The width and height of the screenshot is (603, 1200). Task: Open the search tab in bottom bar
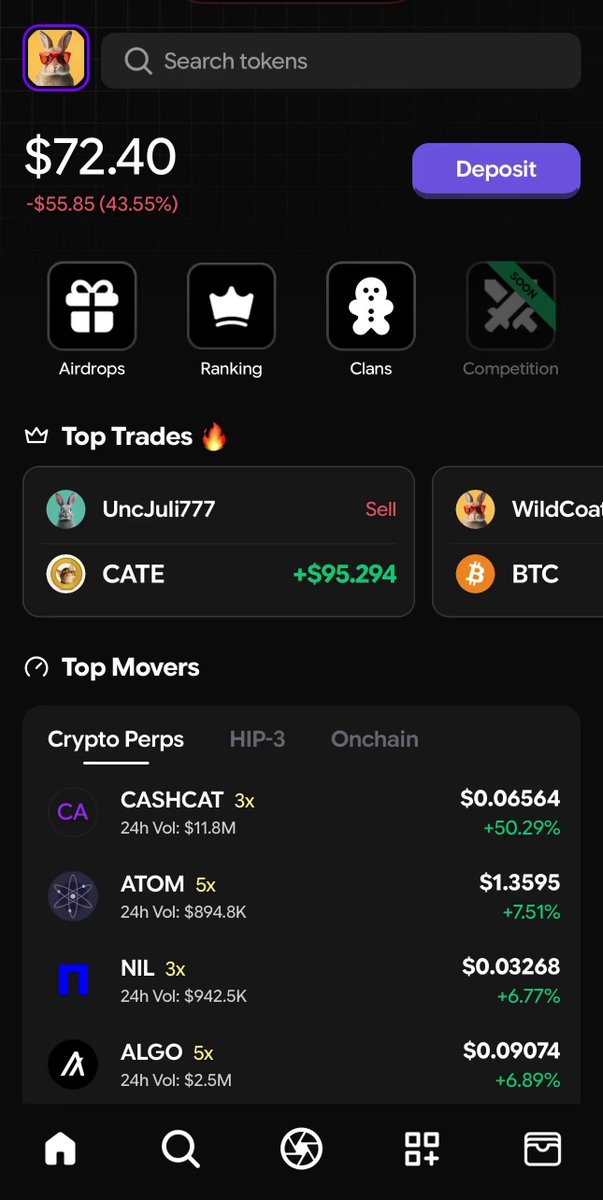pyautogui.click(x=181, y=1149)
